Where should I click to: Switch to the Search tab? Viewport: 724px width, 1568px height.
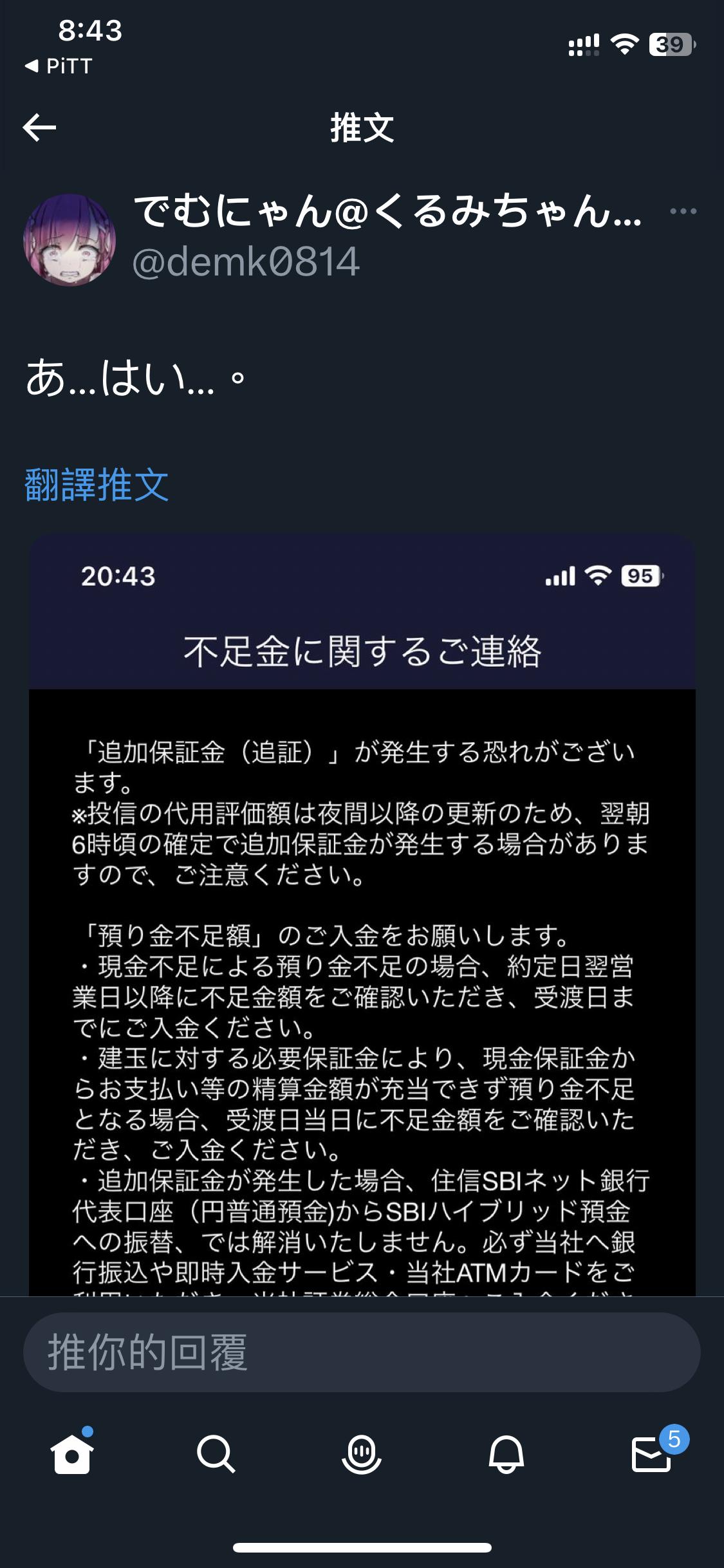click(216, 1453)
